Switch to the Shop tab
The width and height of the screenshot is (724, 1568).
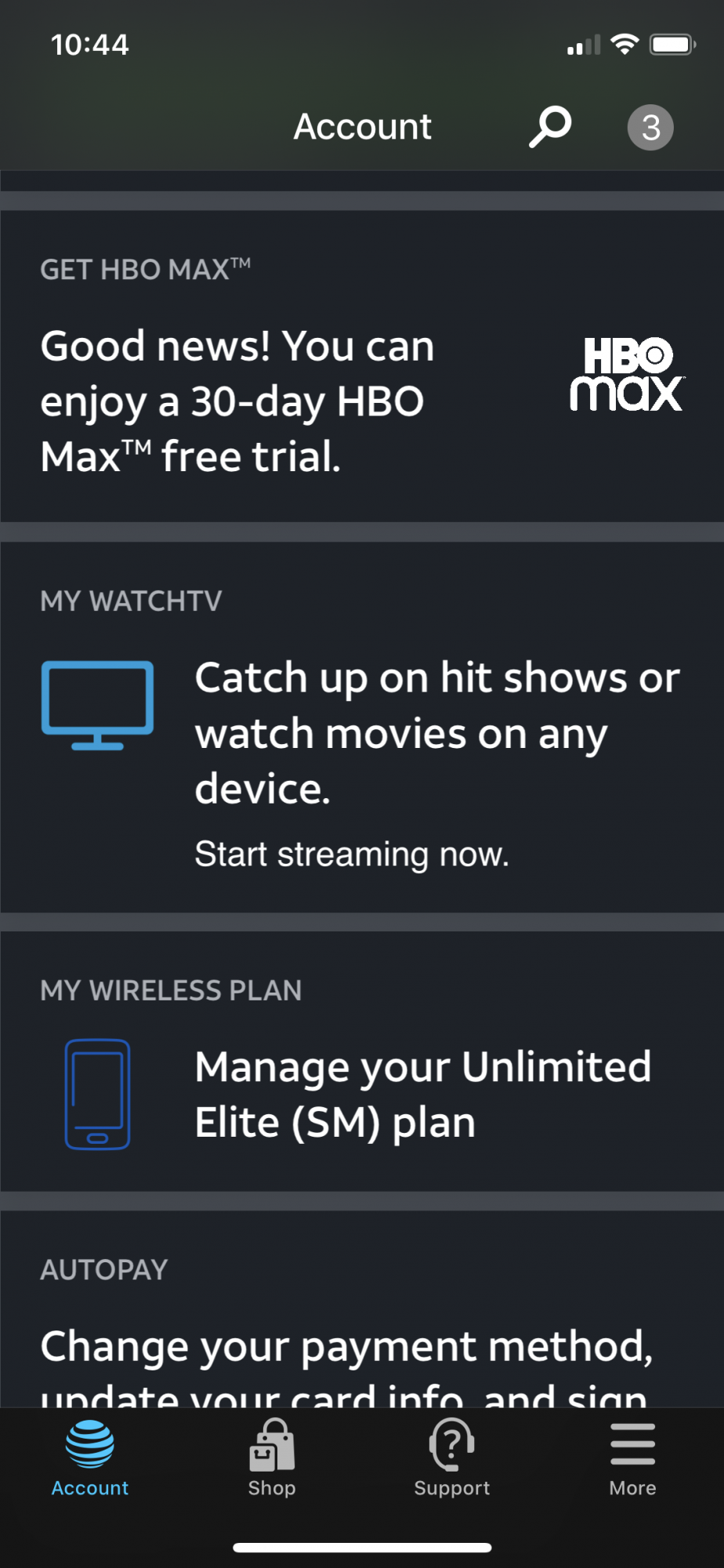[272, 1458]
